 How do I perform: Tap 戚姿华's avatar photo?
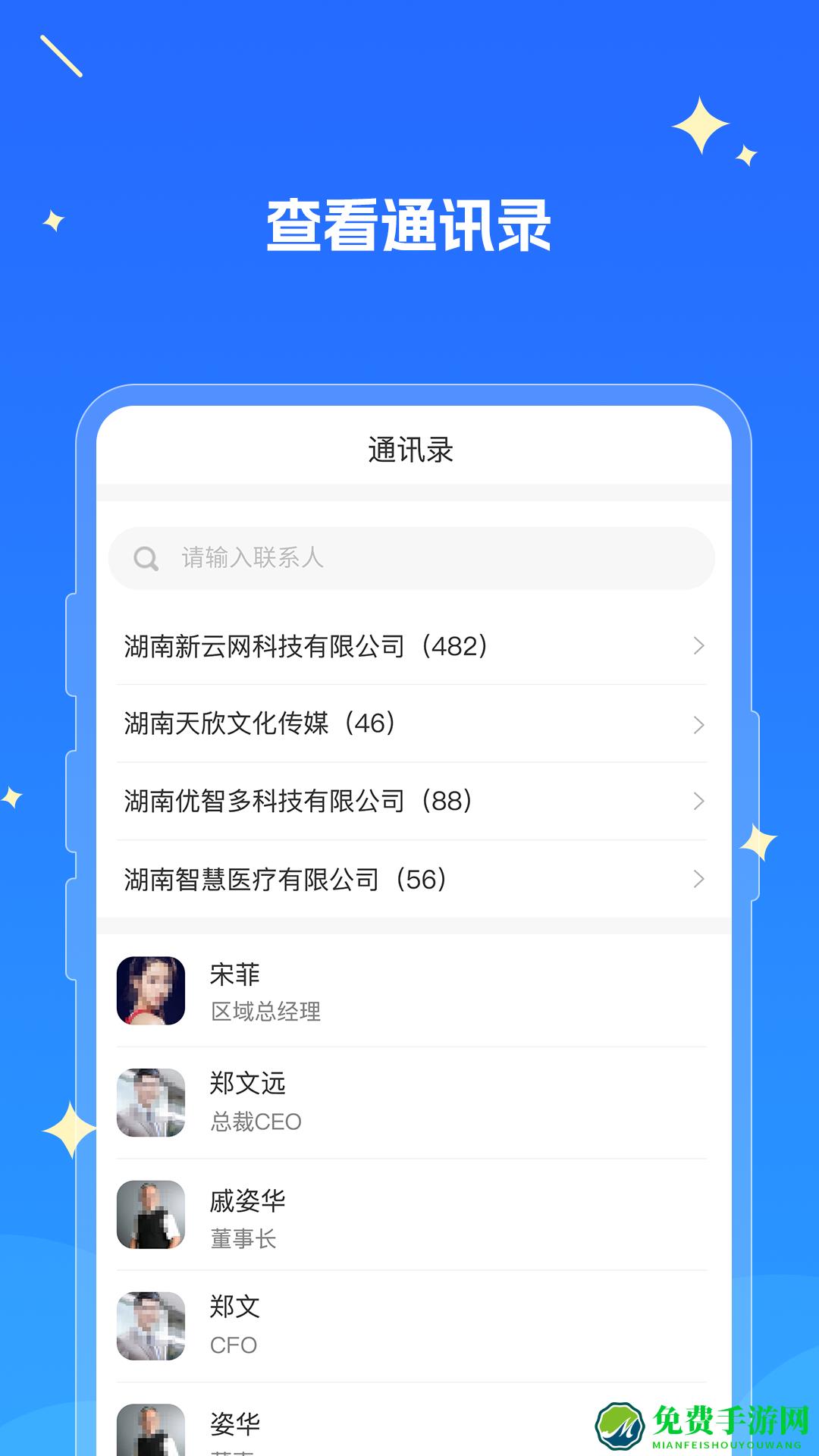(x=151, y=1215)
